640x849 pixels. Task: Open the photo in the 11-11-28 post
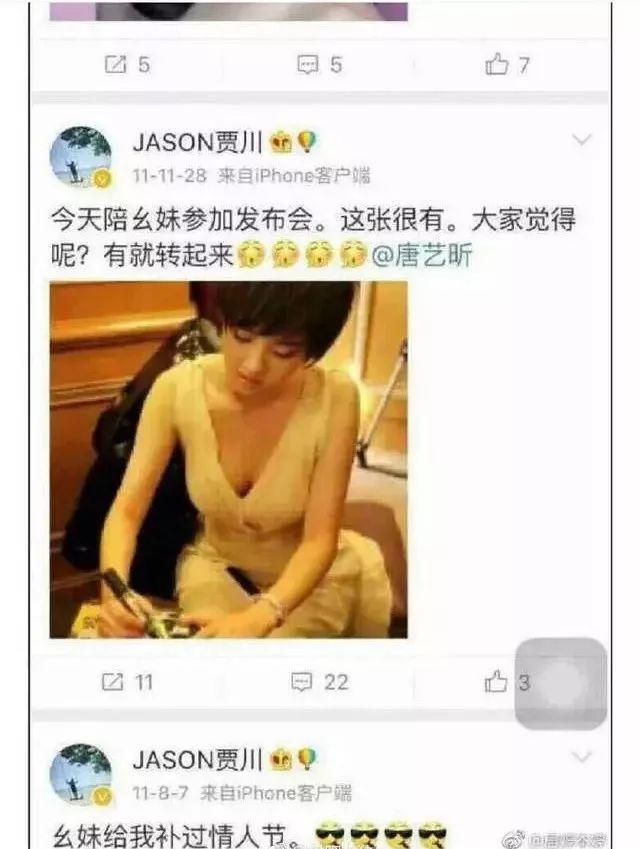(228, 459)
